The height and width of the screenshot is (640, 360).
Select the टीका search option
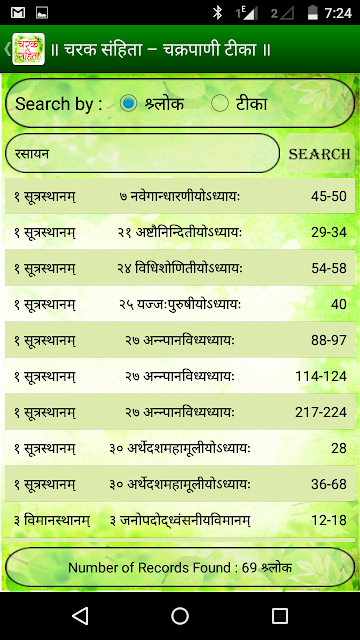coord(239,104)
